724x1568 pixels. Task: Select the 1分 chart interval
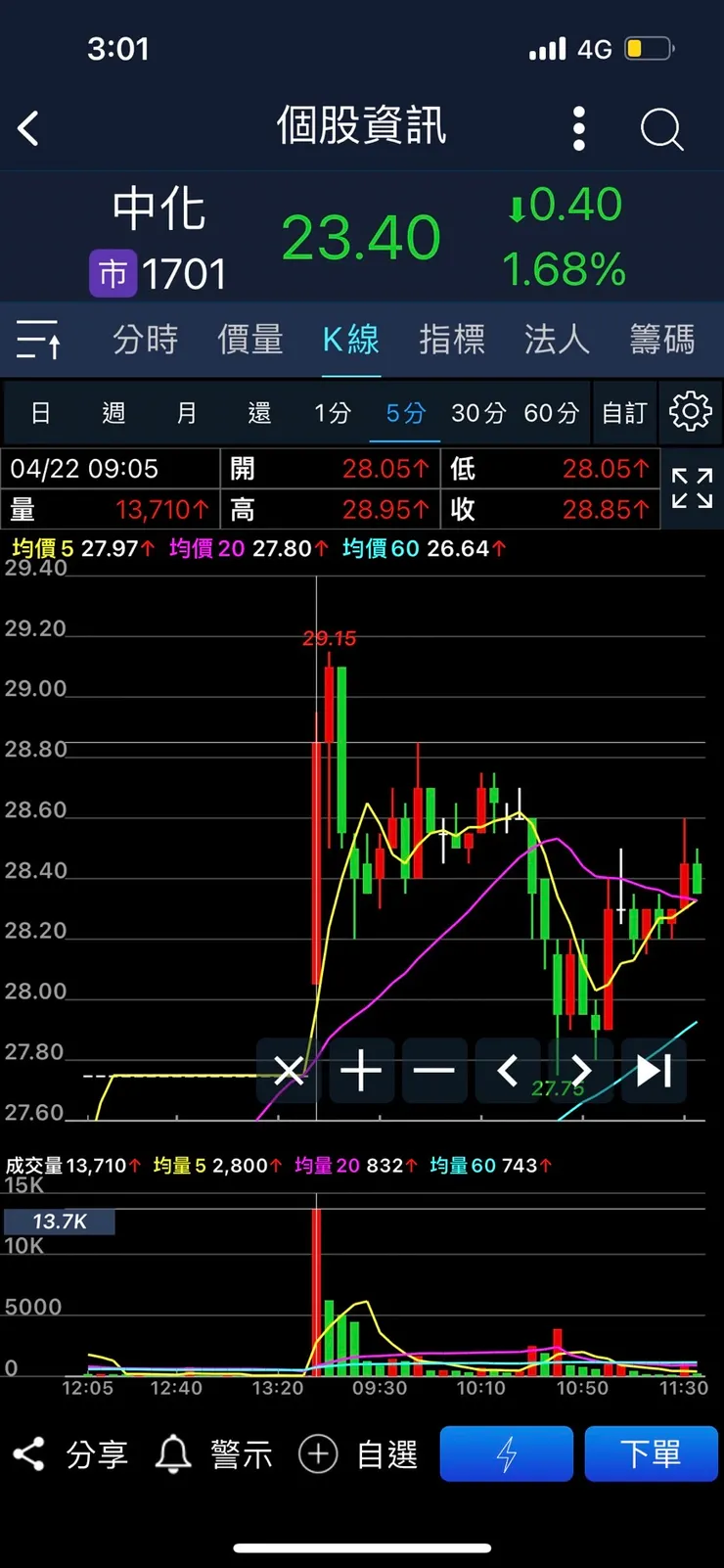tap(333, 413)
